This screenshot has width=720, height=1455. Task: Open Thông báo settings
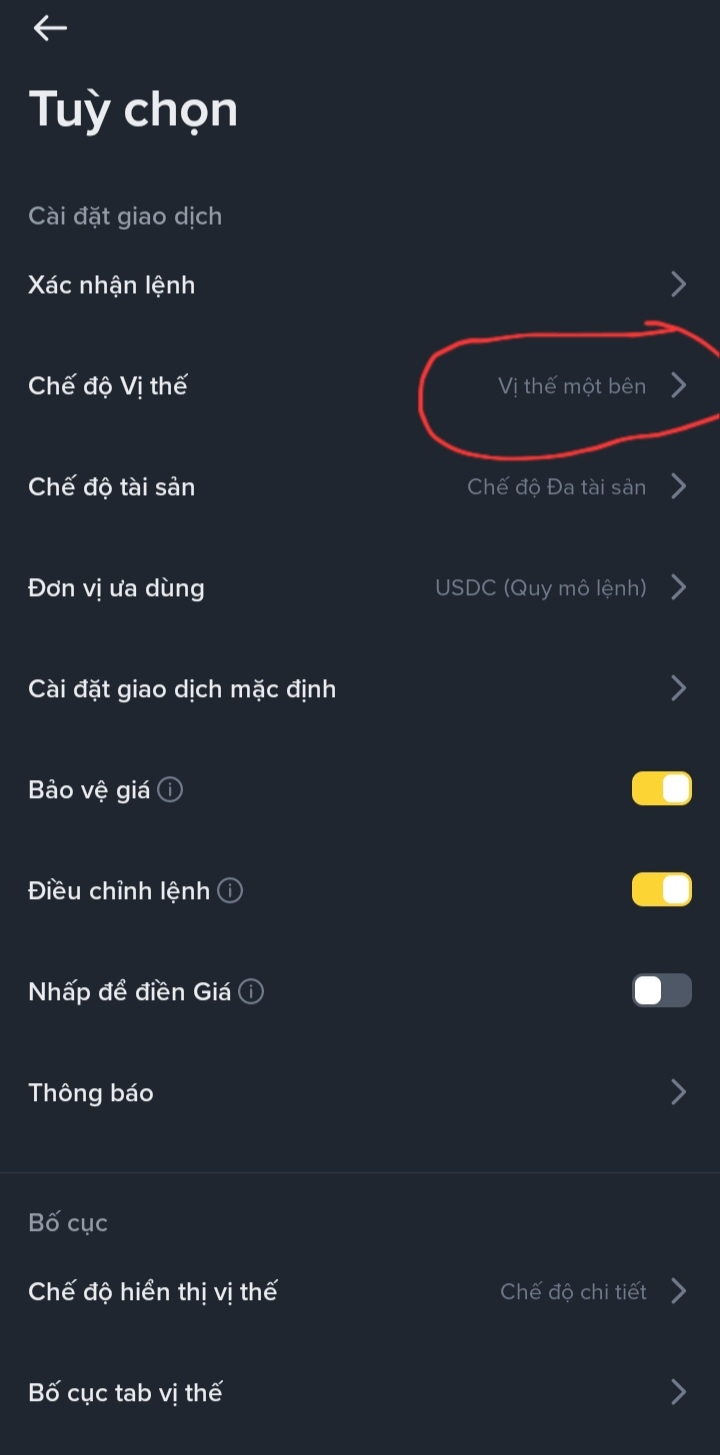(360, 1092)
